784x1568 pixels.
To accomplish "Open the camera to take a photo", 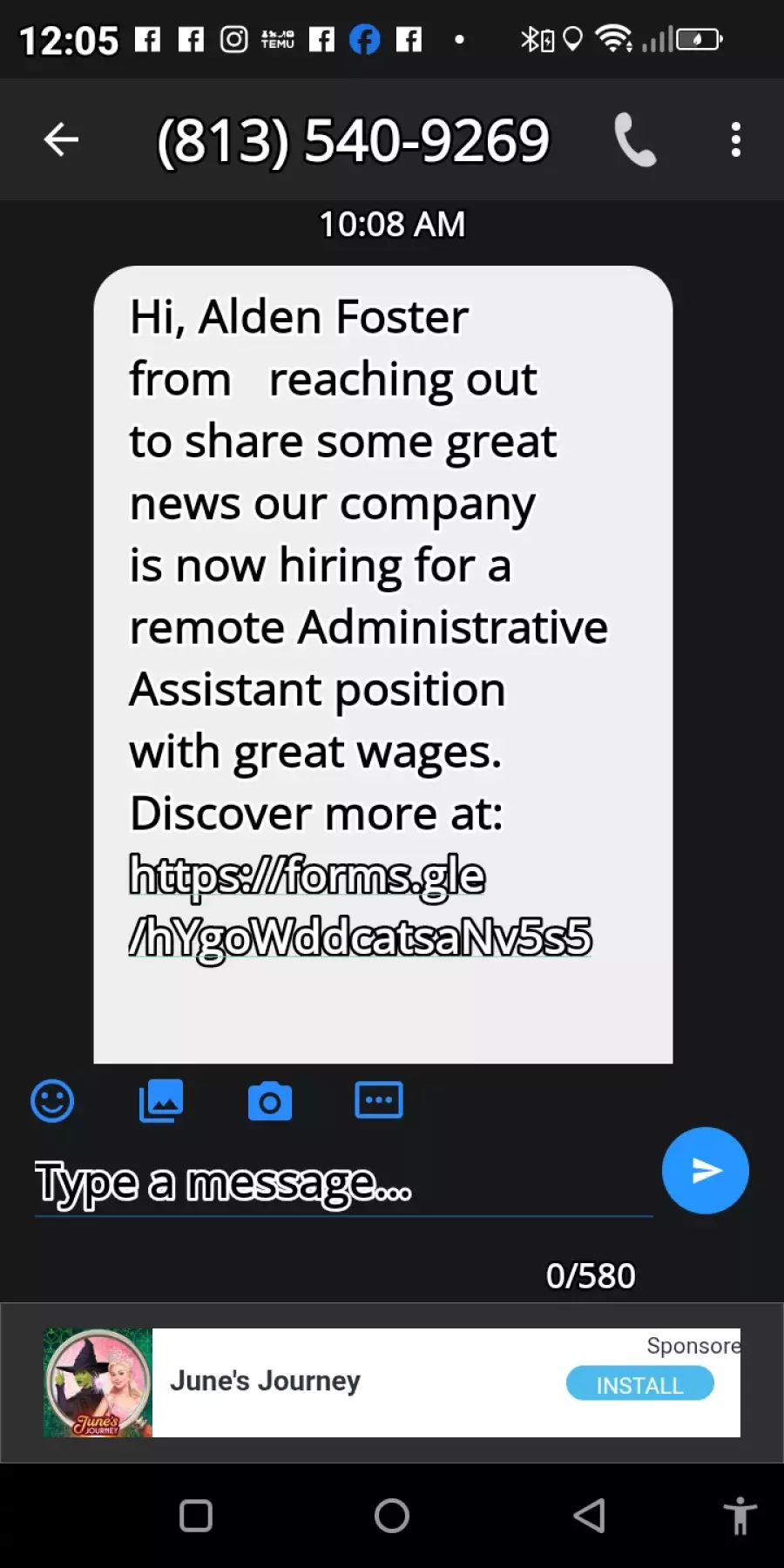I will [x=270, y=1101].
